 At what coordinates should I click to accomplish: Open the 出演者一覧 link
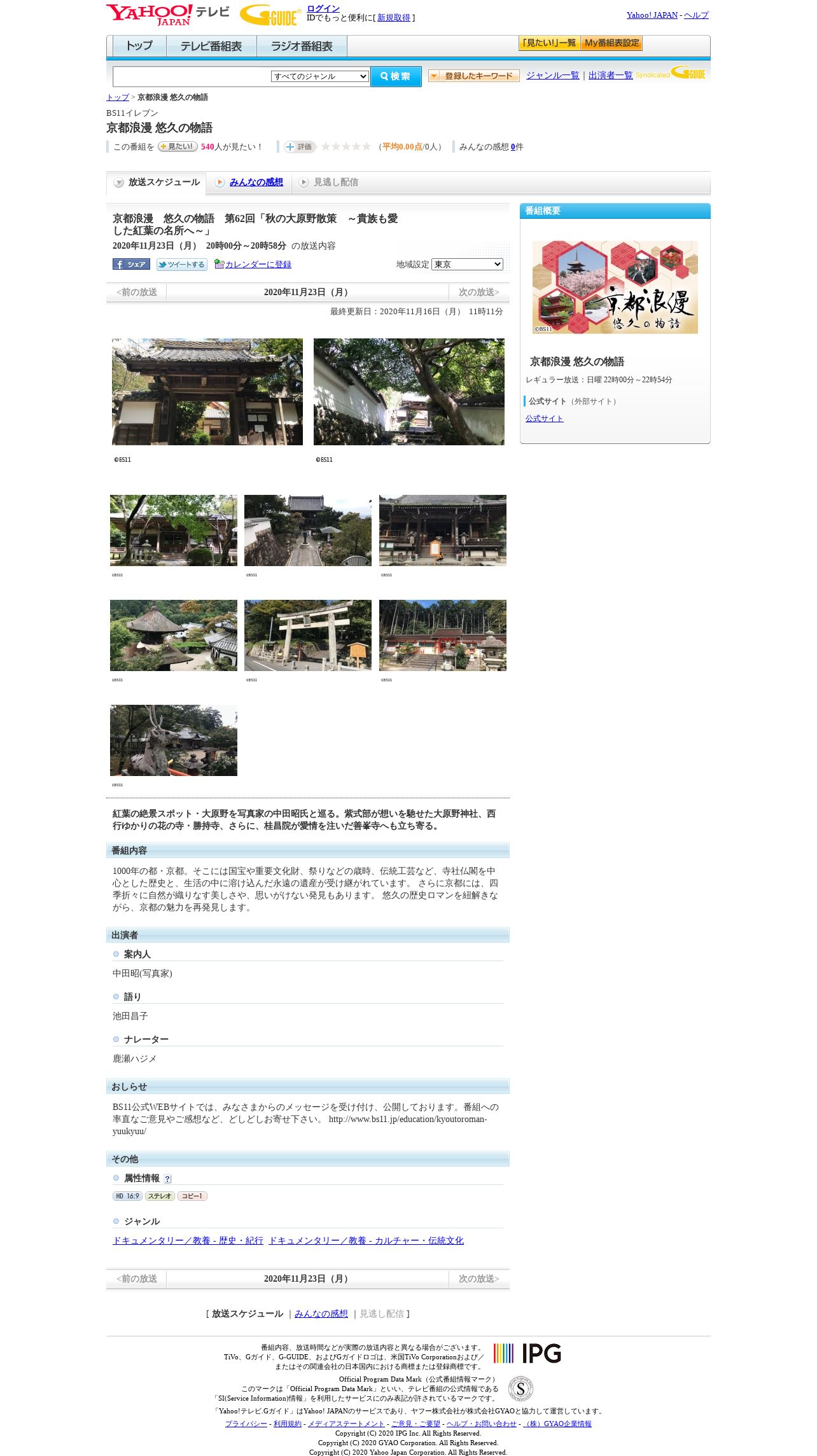(610, 75)
